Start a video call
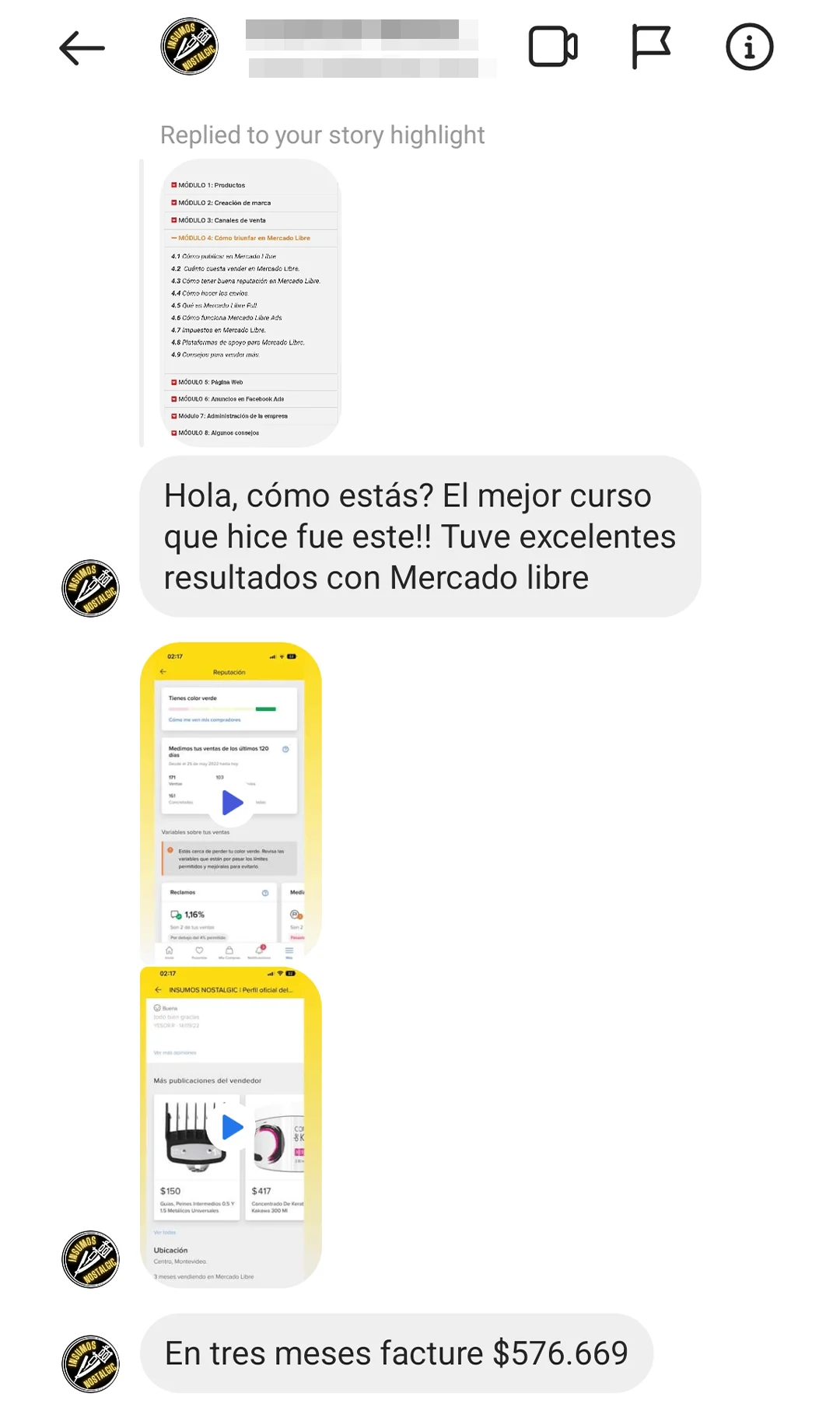The width and height of the screenshot is (840, 1407). click(x=553, y=47)
